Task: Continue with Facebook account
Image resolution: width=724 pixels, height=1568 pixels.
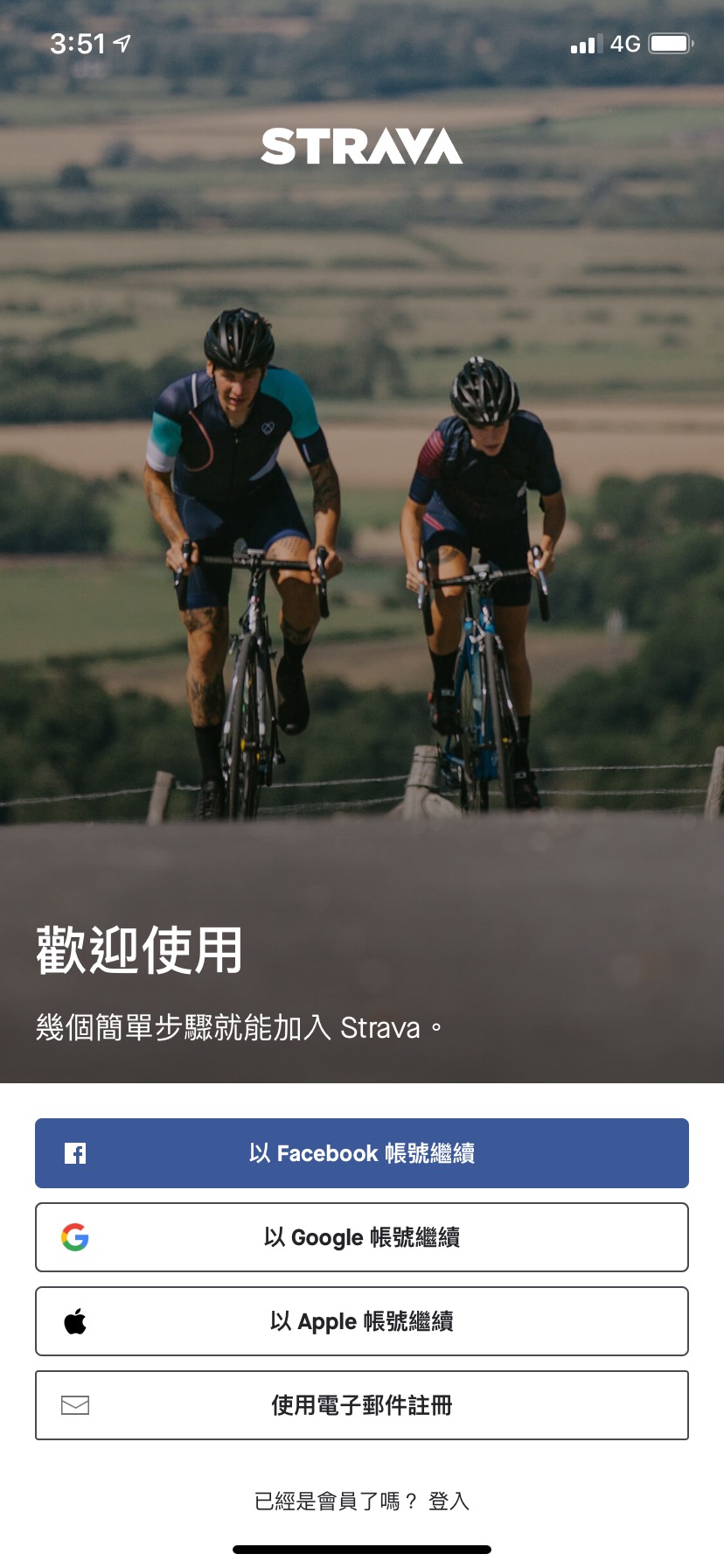Action: (x=362, y=1153)
